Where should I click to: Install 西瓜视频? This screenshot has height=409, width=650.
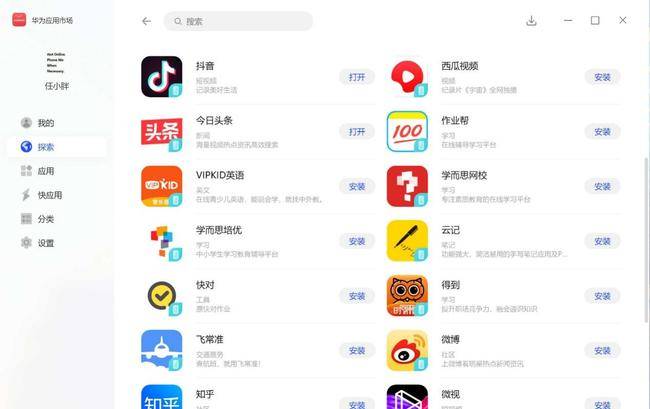tap(602, 77)
